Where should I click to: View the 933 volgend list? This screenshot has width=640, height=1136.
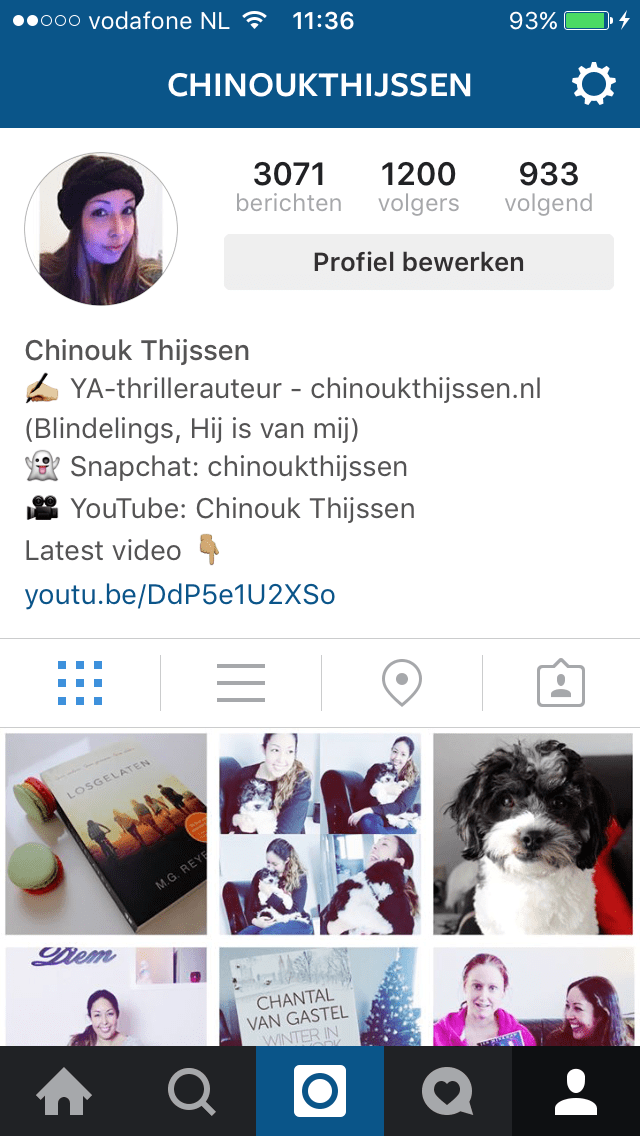click(x=548, y=187)
